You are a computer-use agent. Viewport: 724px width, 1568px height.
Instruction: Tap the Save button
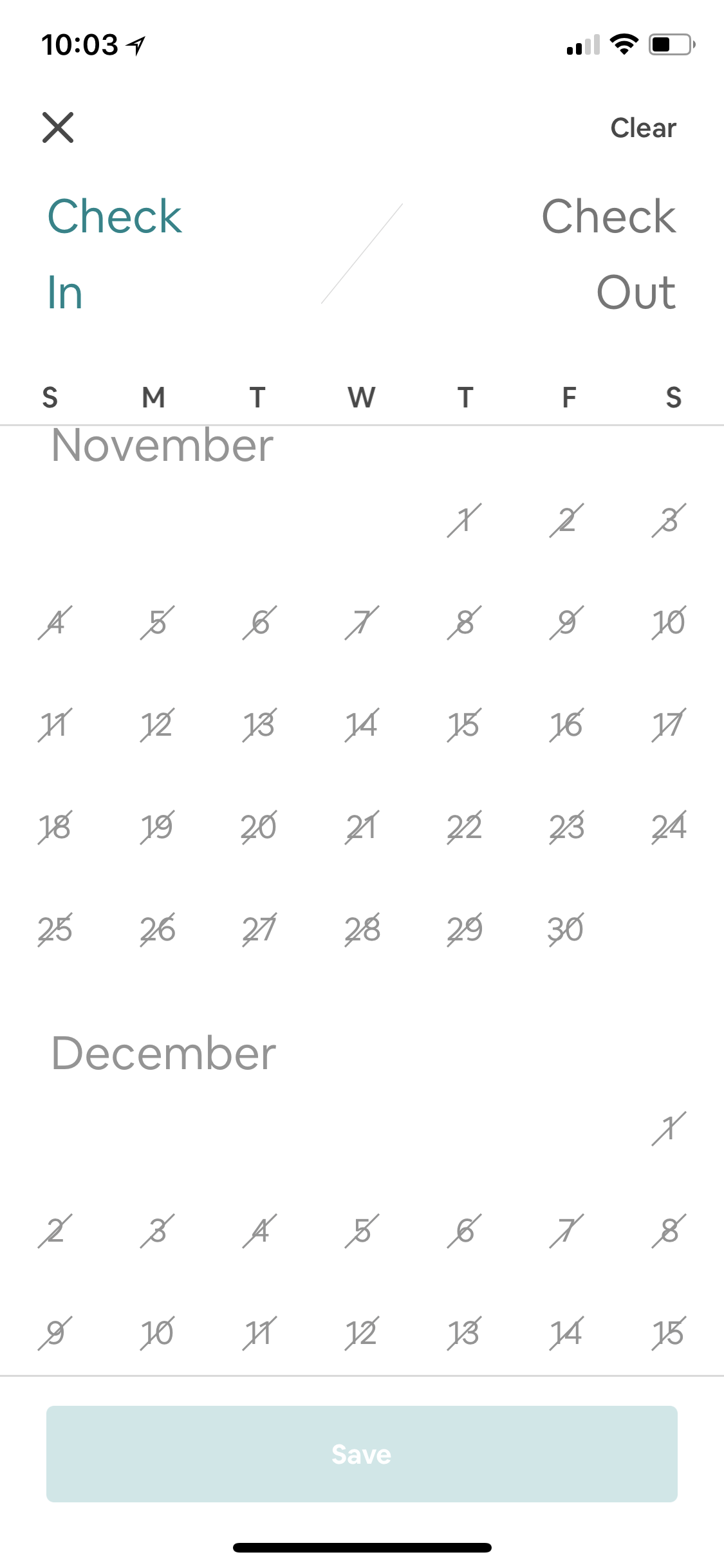362,1453
